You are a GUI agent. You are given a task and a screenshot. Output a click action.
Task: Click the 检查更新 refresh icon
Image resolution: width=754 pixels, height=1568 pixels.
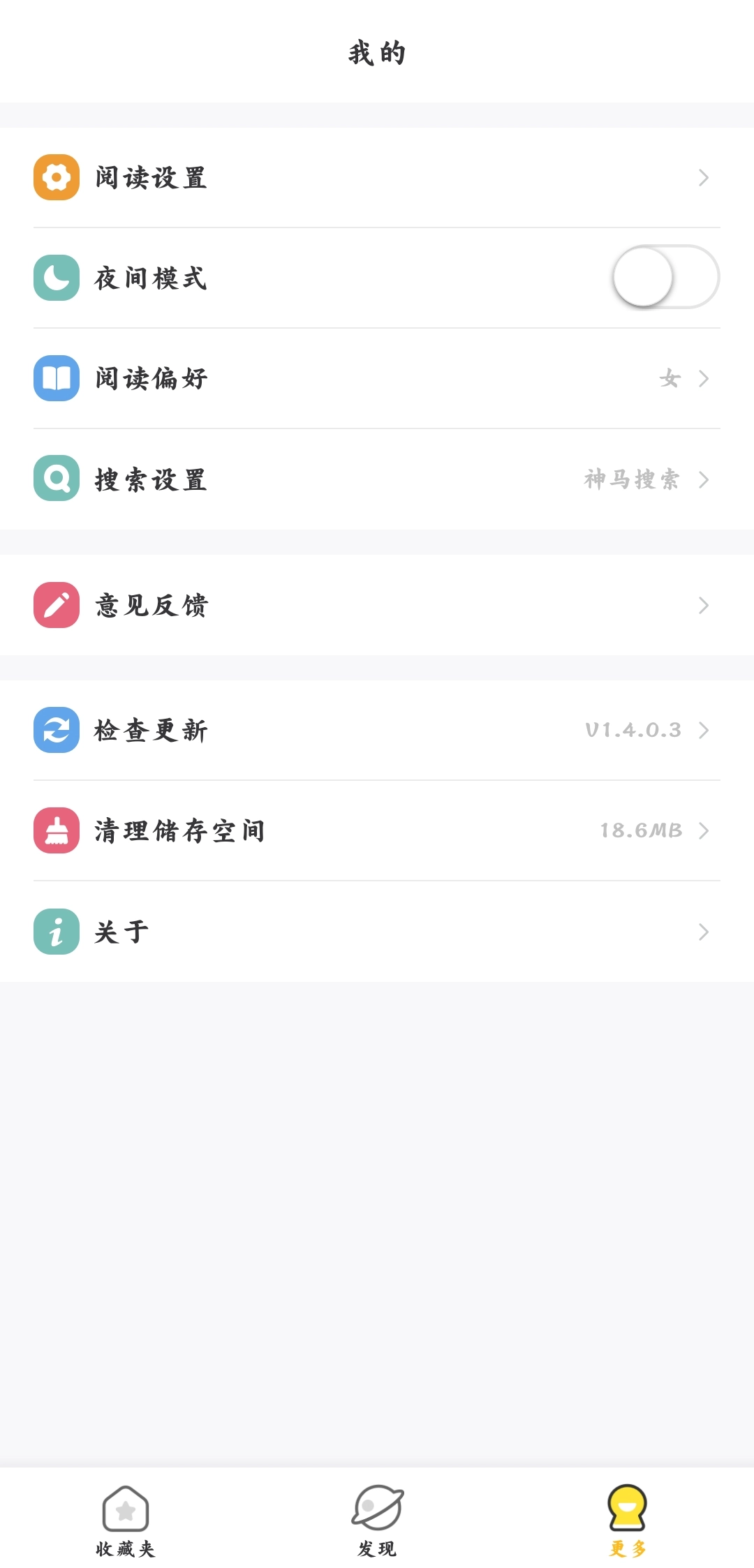pyautogui.click(x=57, y=731)
